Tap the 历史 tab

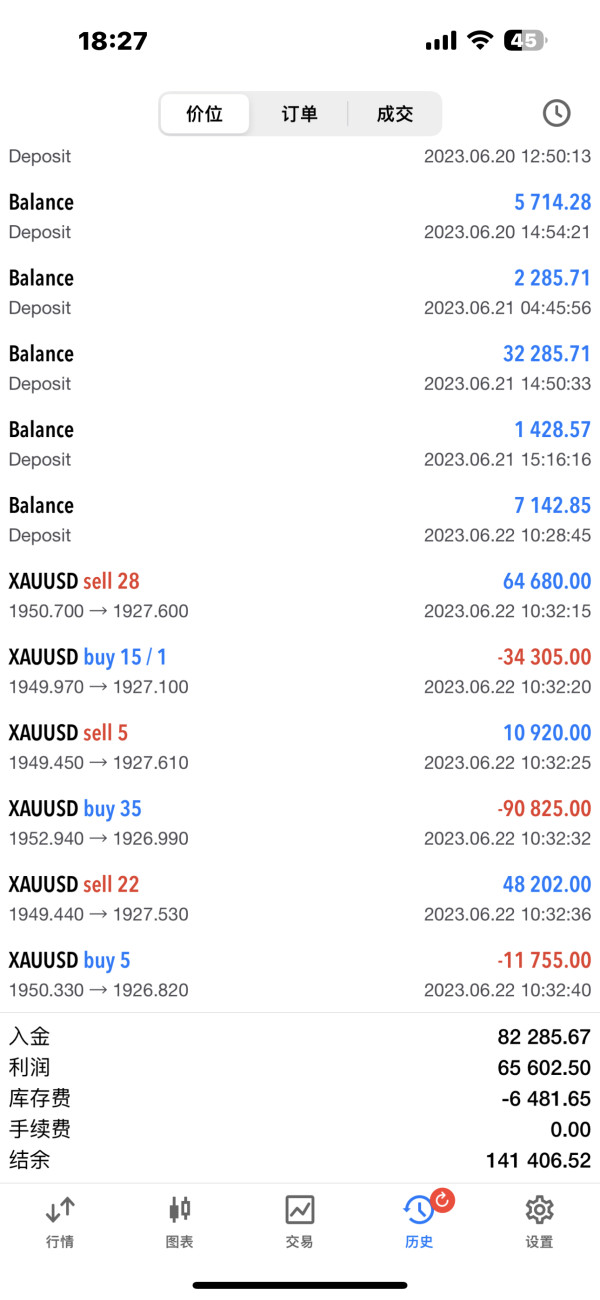point(419,1222)
